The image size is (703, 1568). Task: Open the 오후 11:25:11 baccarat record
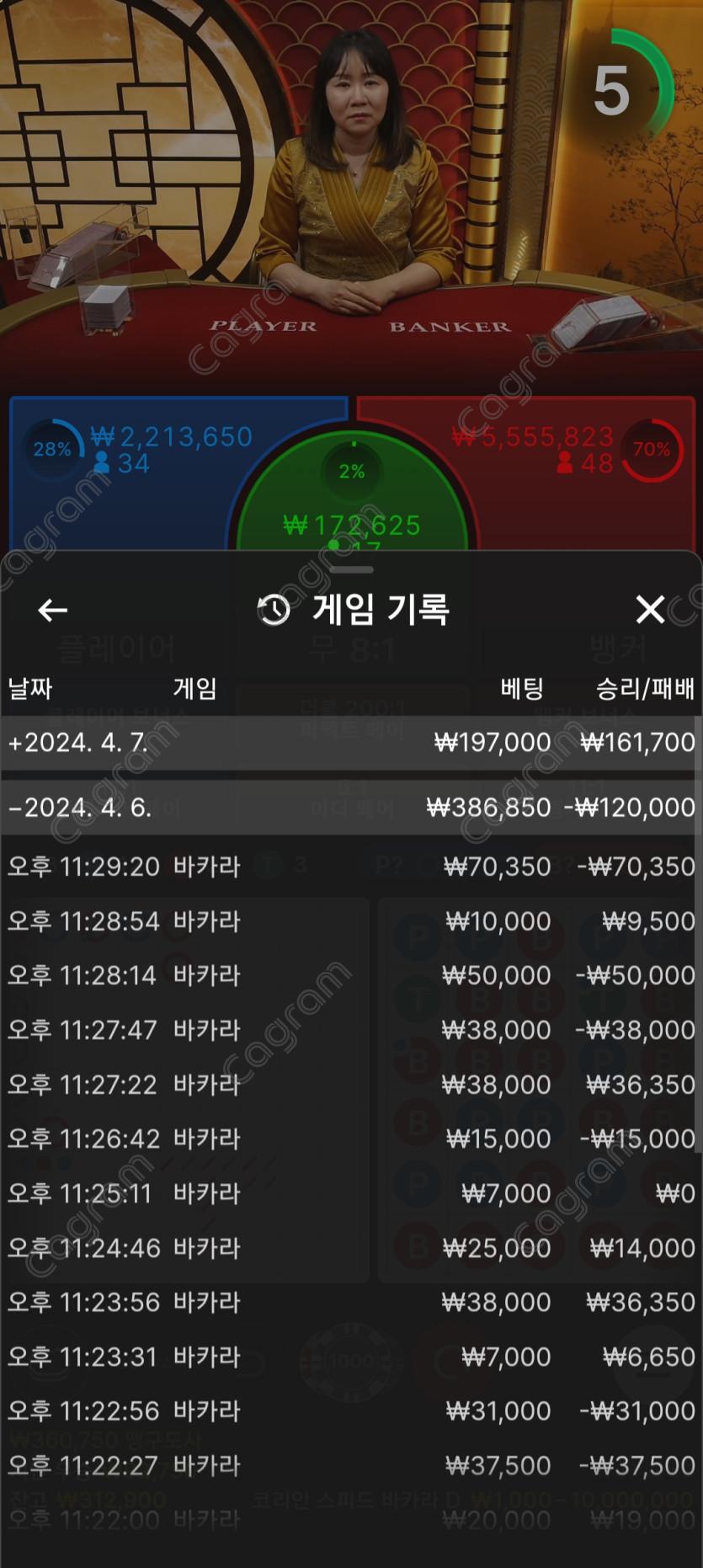point(350,1193)
